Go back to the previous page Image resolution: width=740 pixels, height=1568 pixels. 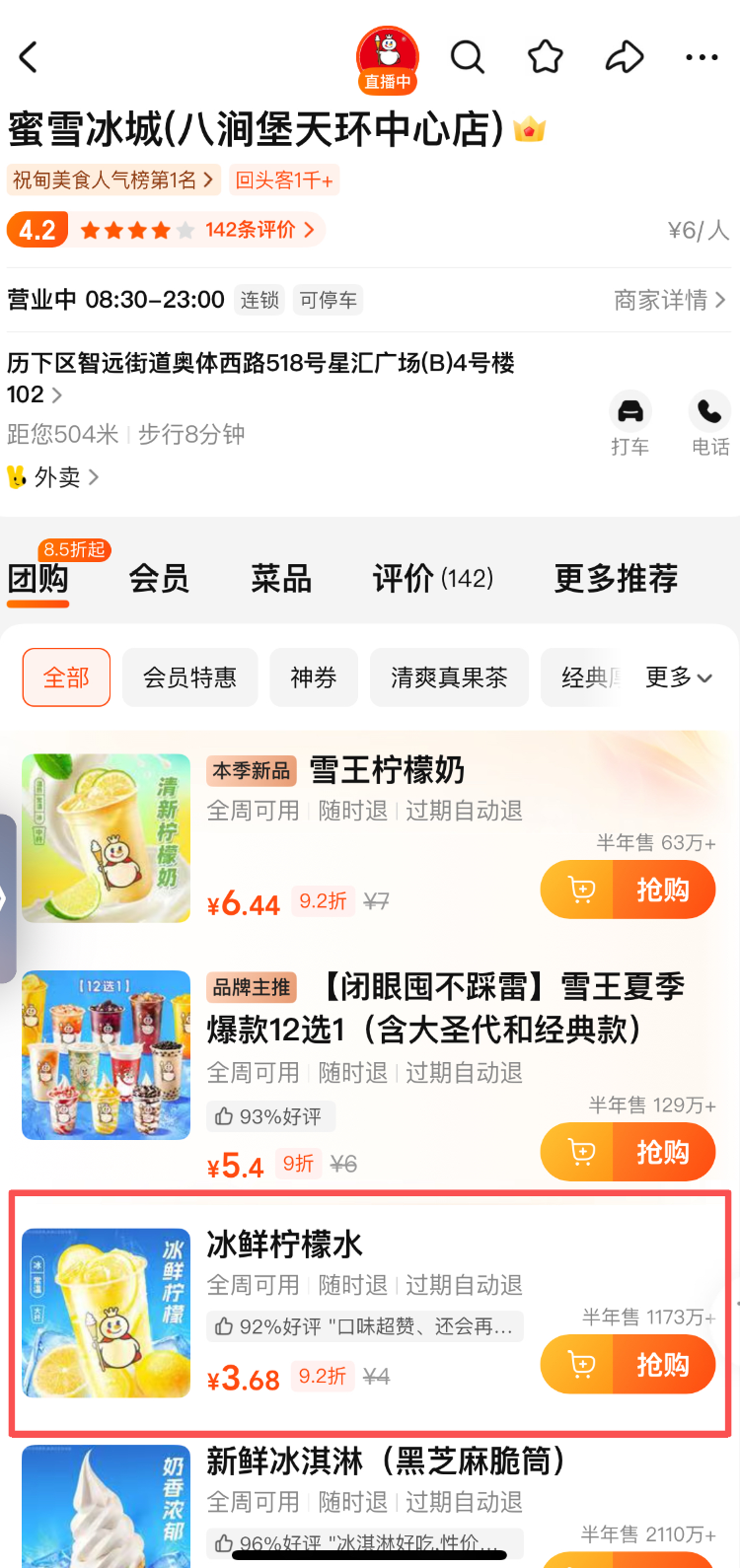click(x=30, y=57)
